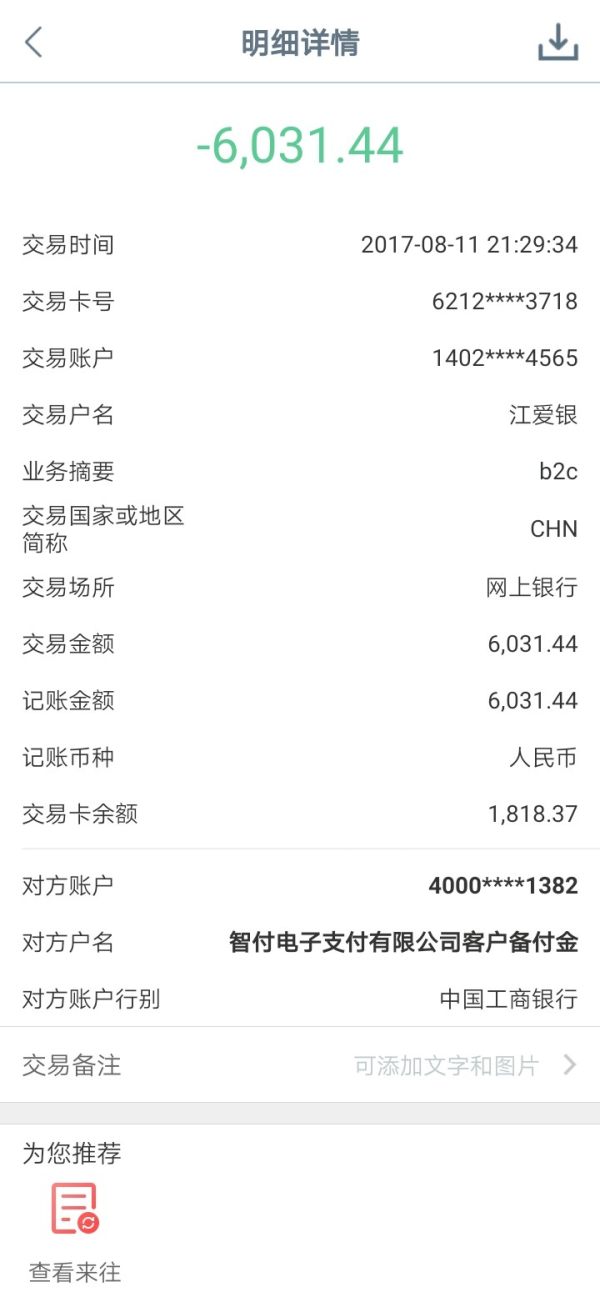Go back using the top-left arrow
The height and width of the screenshot is (1307, 600).
pos(34,42)
